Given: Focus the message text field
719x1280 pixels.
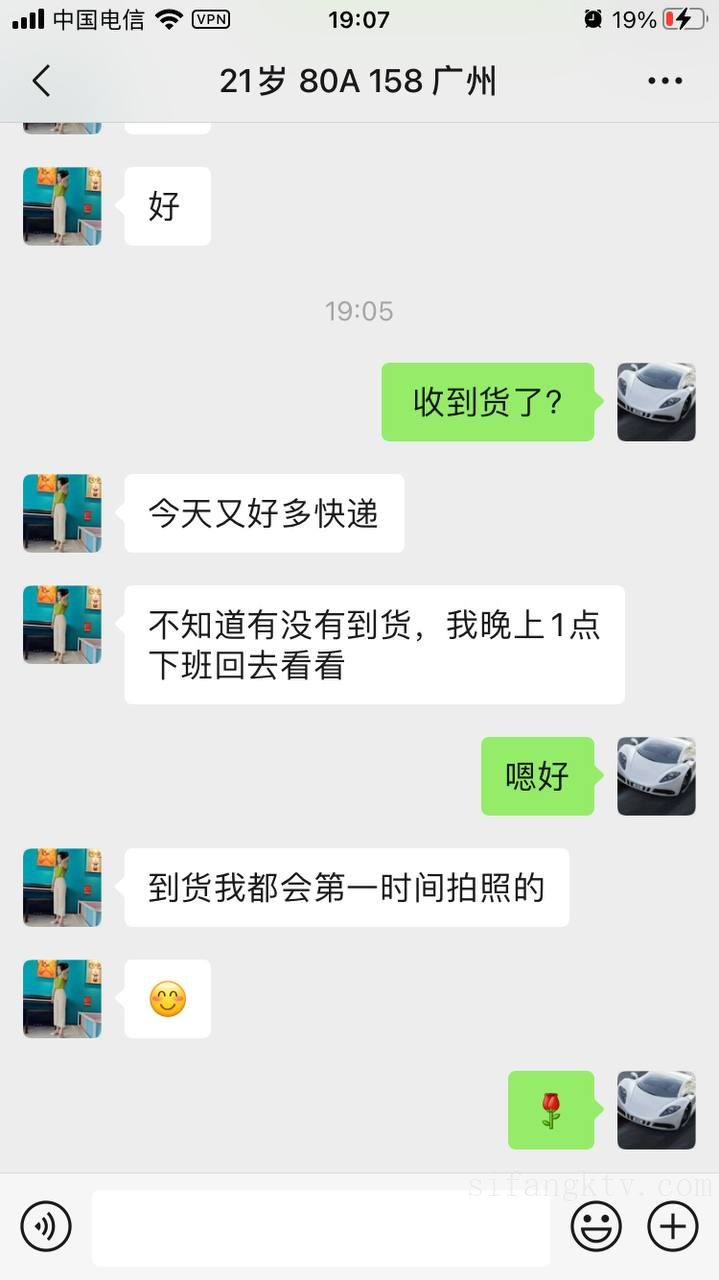Looking at the screenshot, I should (320, 1226).
